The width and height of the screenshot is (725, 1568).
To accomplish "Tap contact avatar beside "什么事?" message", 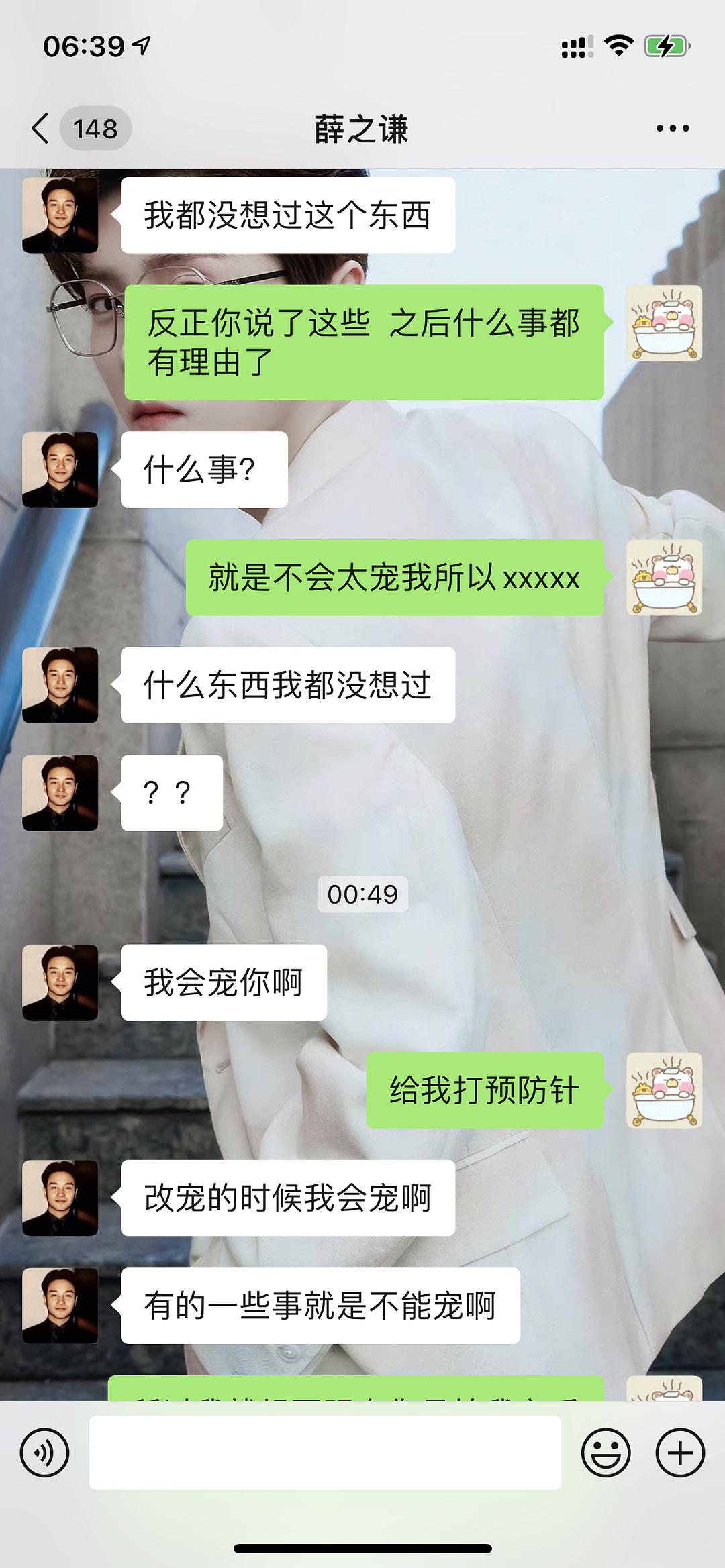I will [60, 470].
